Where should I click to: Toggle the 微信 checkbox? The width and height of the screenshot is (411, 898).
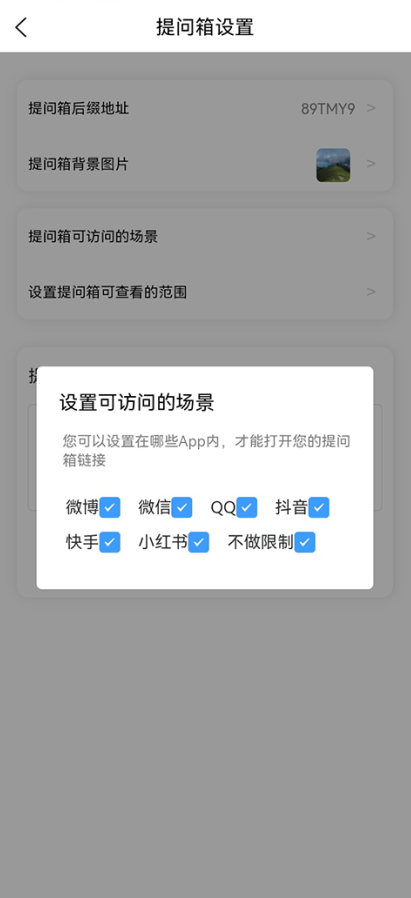(182, 507)
